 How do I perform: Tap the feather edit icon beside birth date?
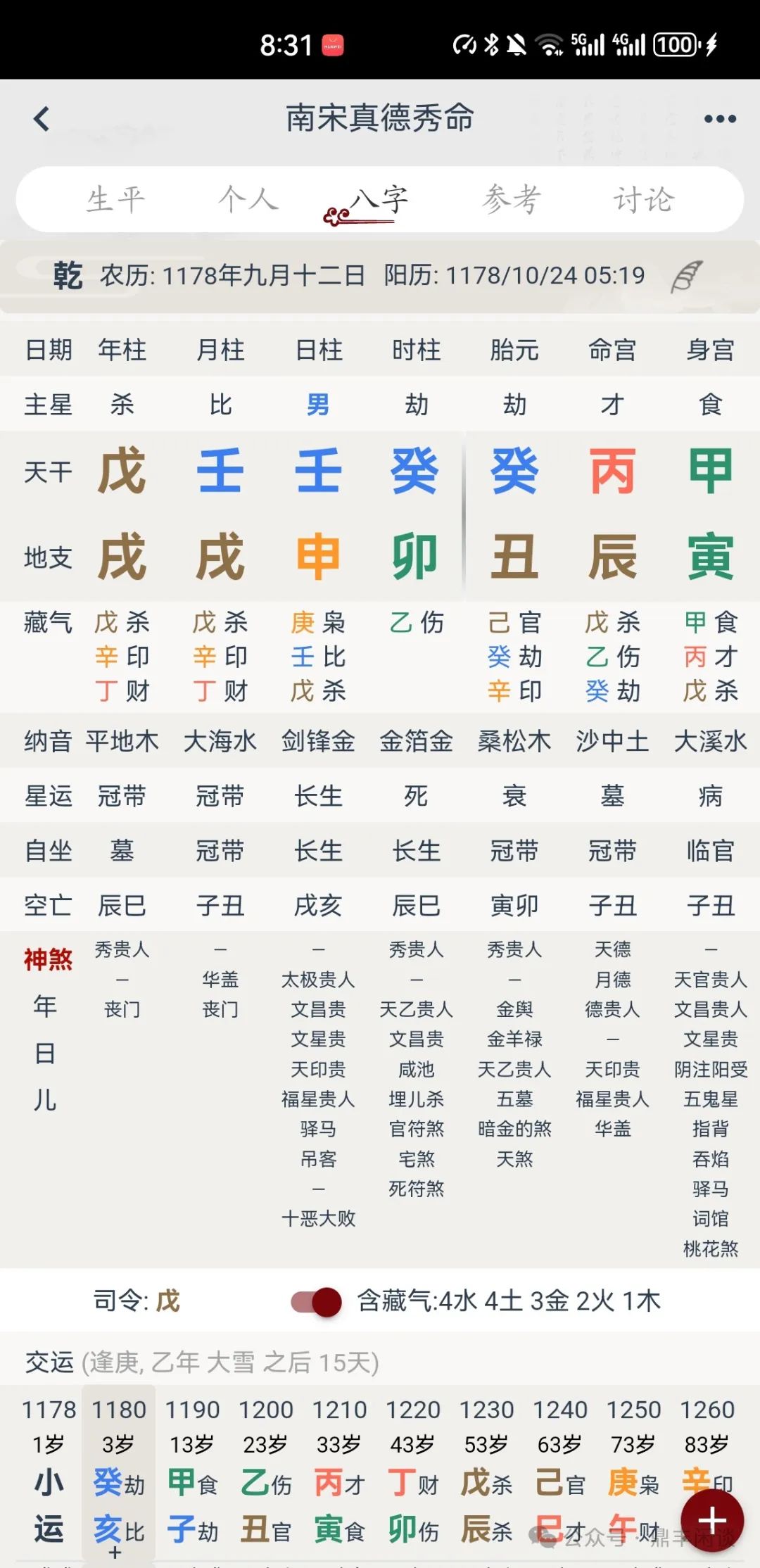coord(686,276)
